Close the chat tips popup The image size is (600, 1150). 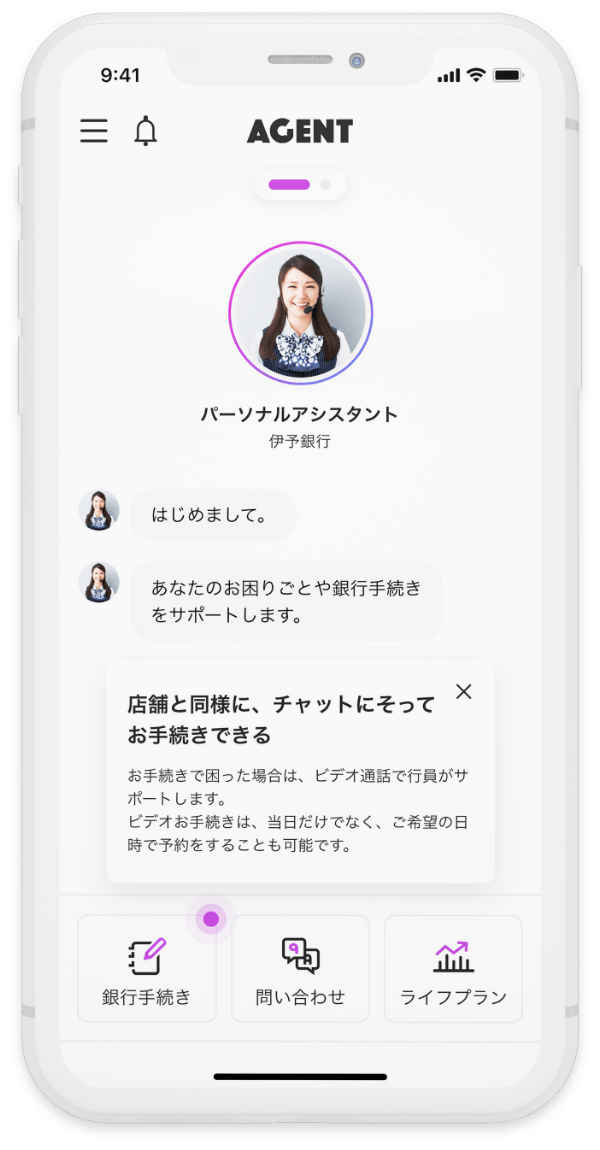[463, 691]
